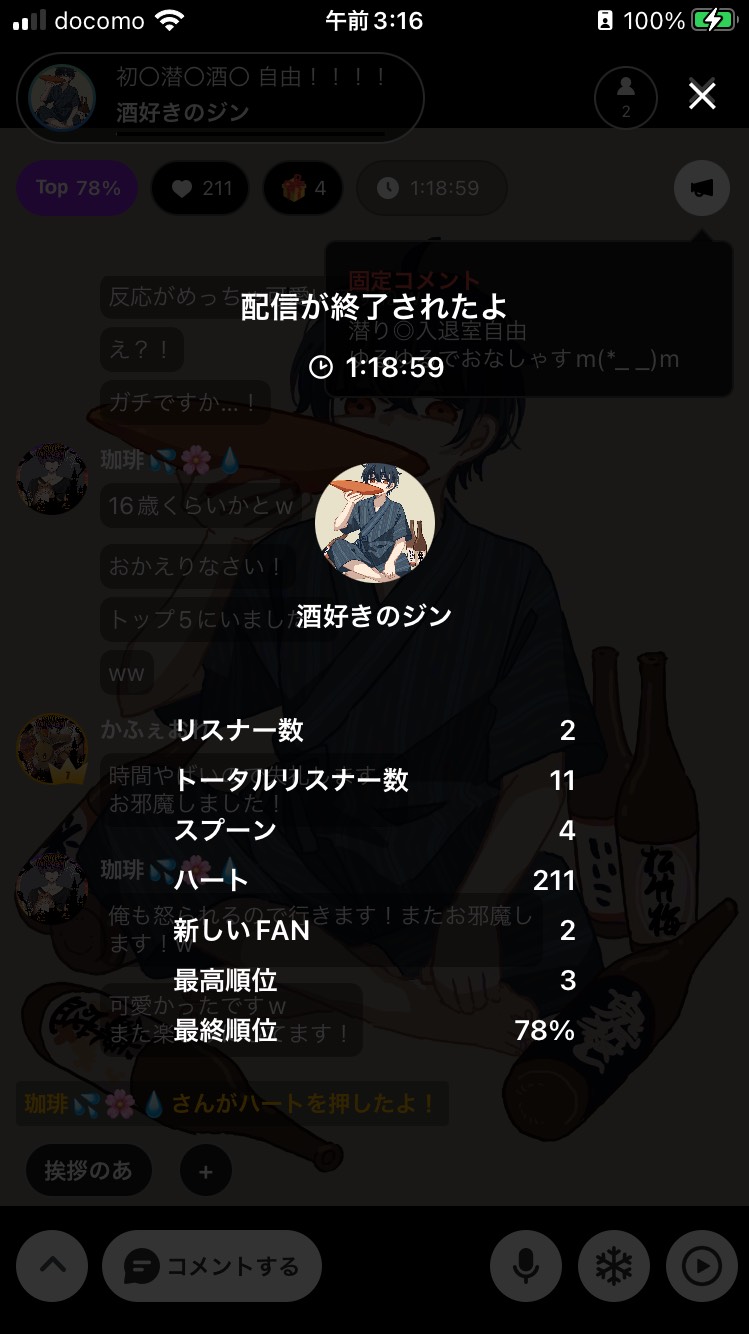
Task: Open the gift chip showing 4
Action: pyautogui.click(x=303, y=188)
